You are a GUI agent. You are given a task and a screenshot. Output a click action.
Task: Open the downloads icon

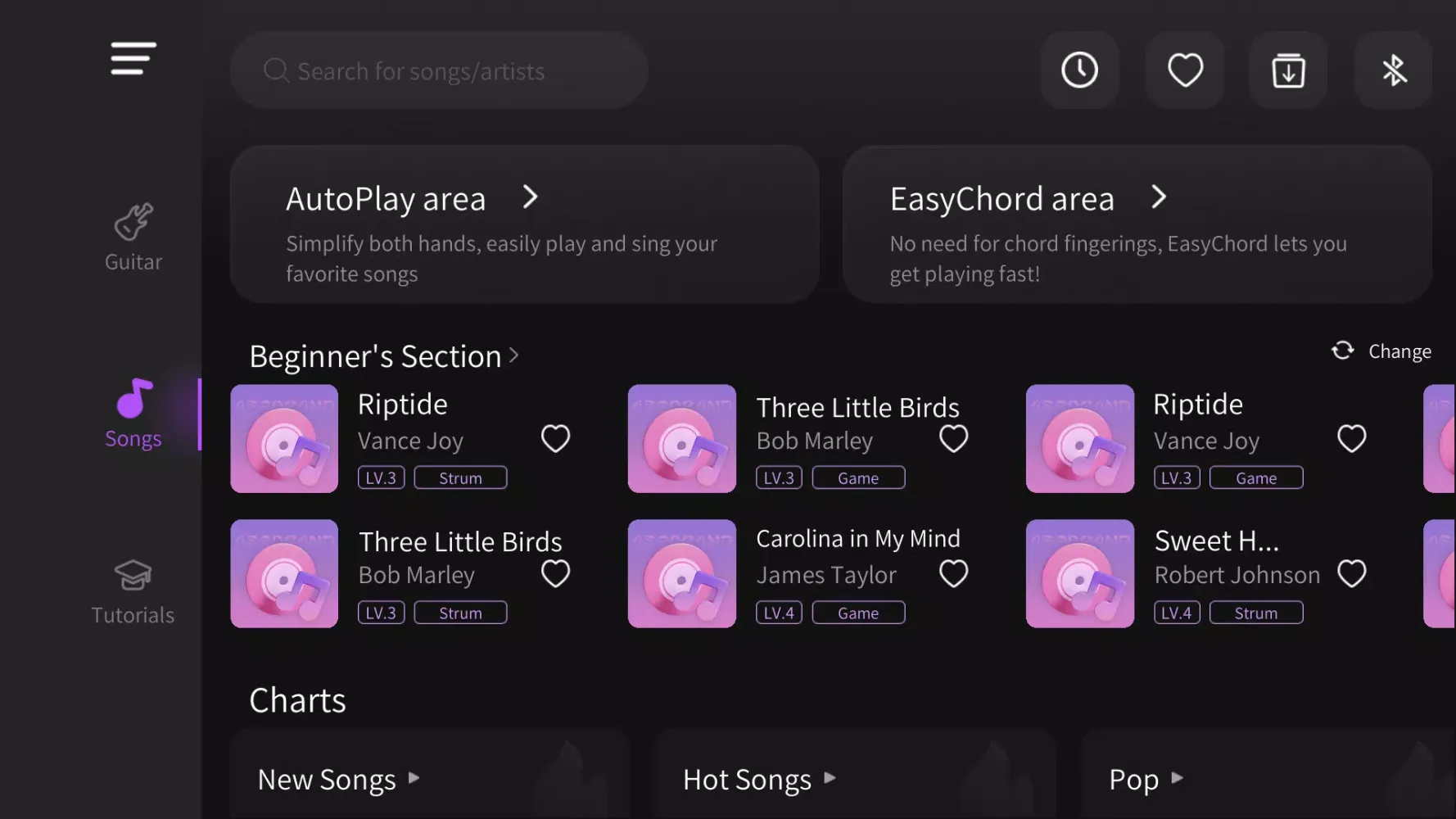[1288, 70]
